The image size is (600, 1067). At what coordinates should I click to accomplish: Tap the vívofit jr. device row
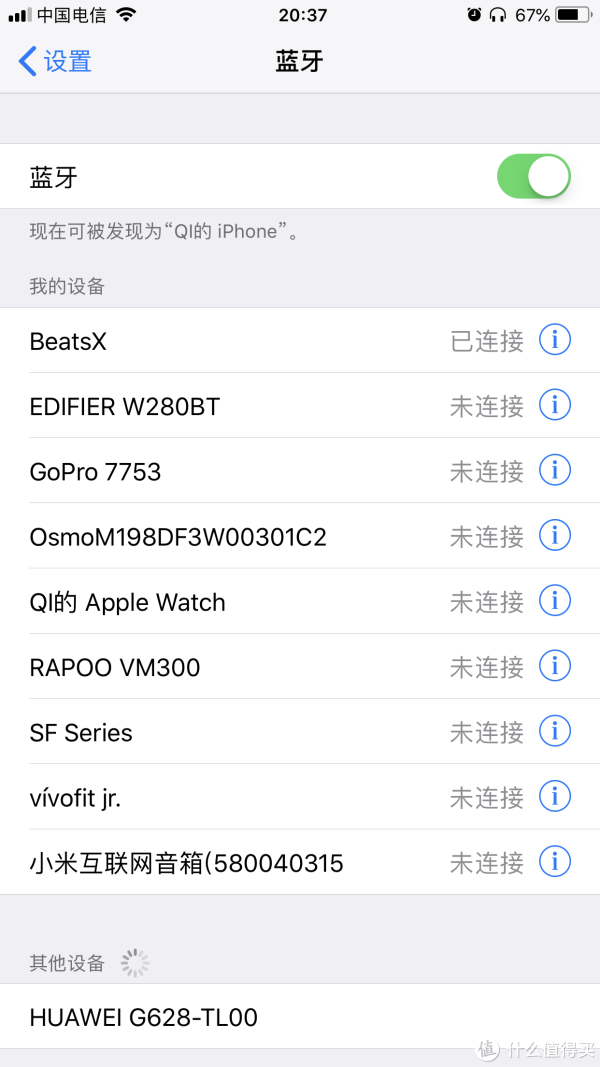click(300, 797)
